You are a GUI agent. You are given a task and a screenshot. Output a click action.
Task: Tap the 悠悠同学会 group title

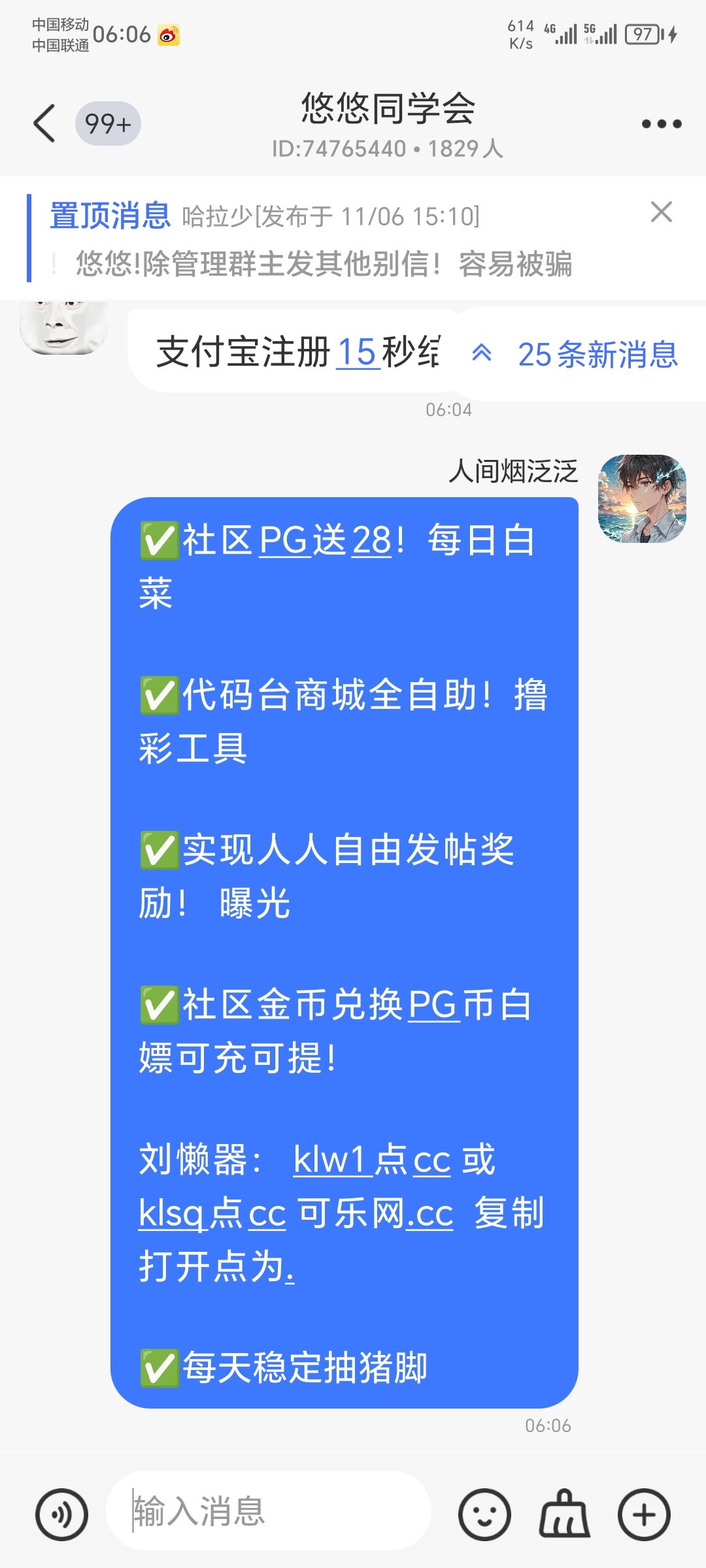coord(388,108)
